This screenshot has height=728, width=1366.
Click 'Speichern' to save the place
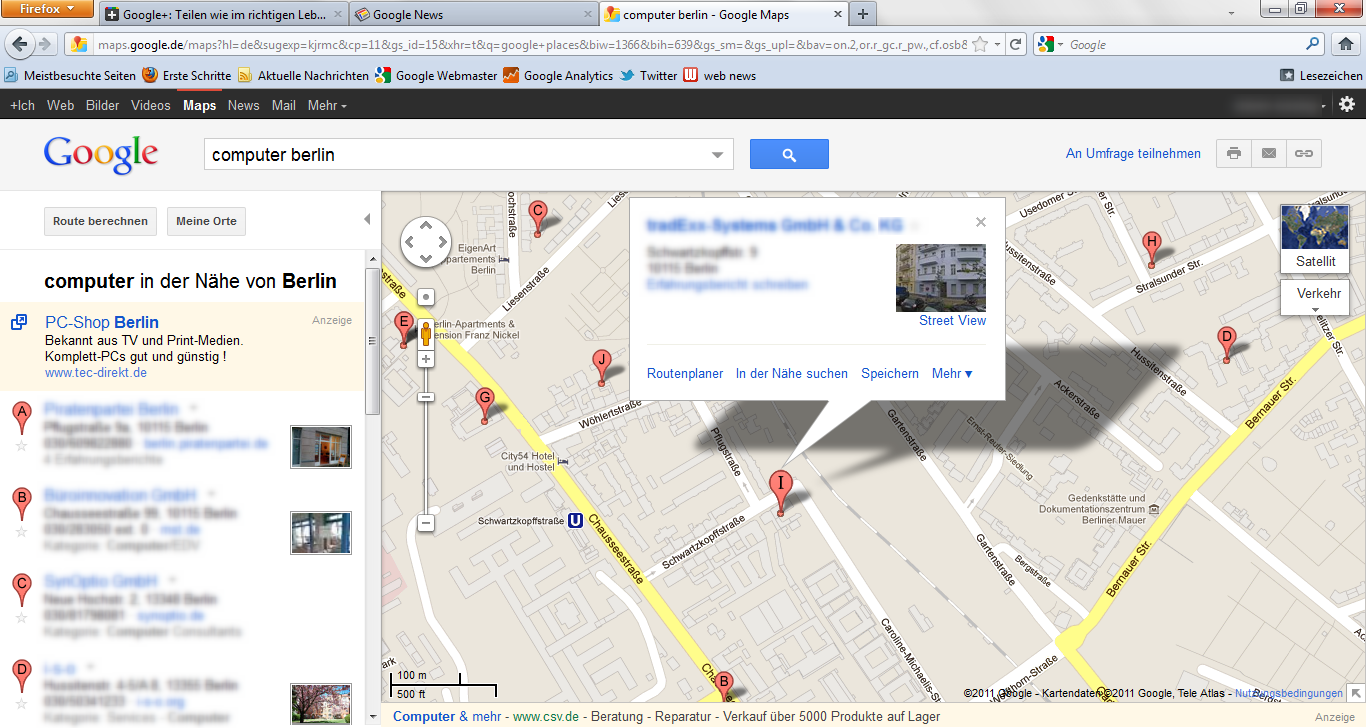coord(890,373)
